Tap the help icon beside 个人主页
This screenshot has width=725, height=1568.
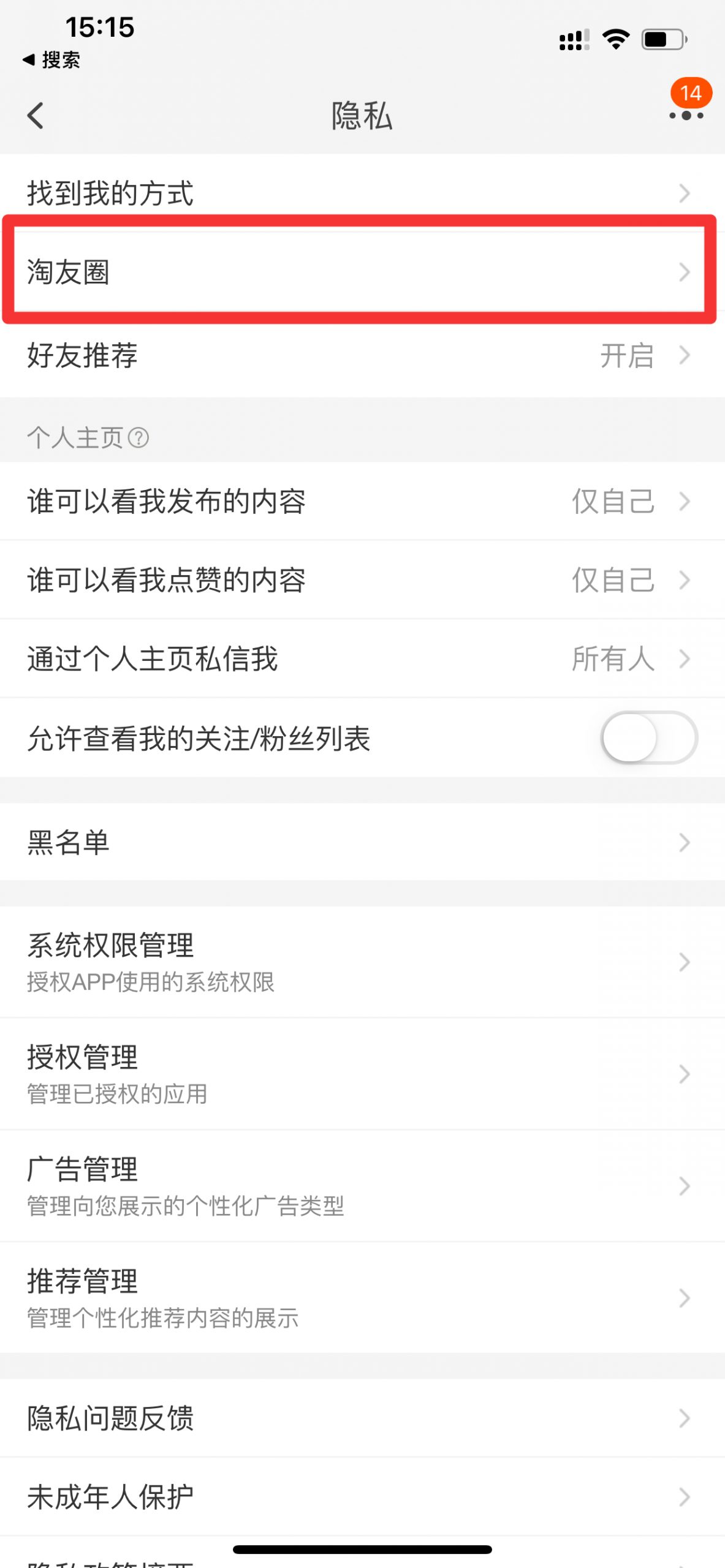tap(139, 438)
